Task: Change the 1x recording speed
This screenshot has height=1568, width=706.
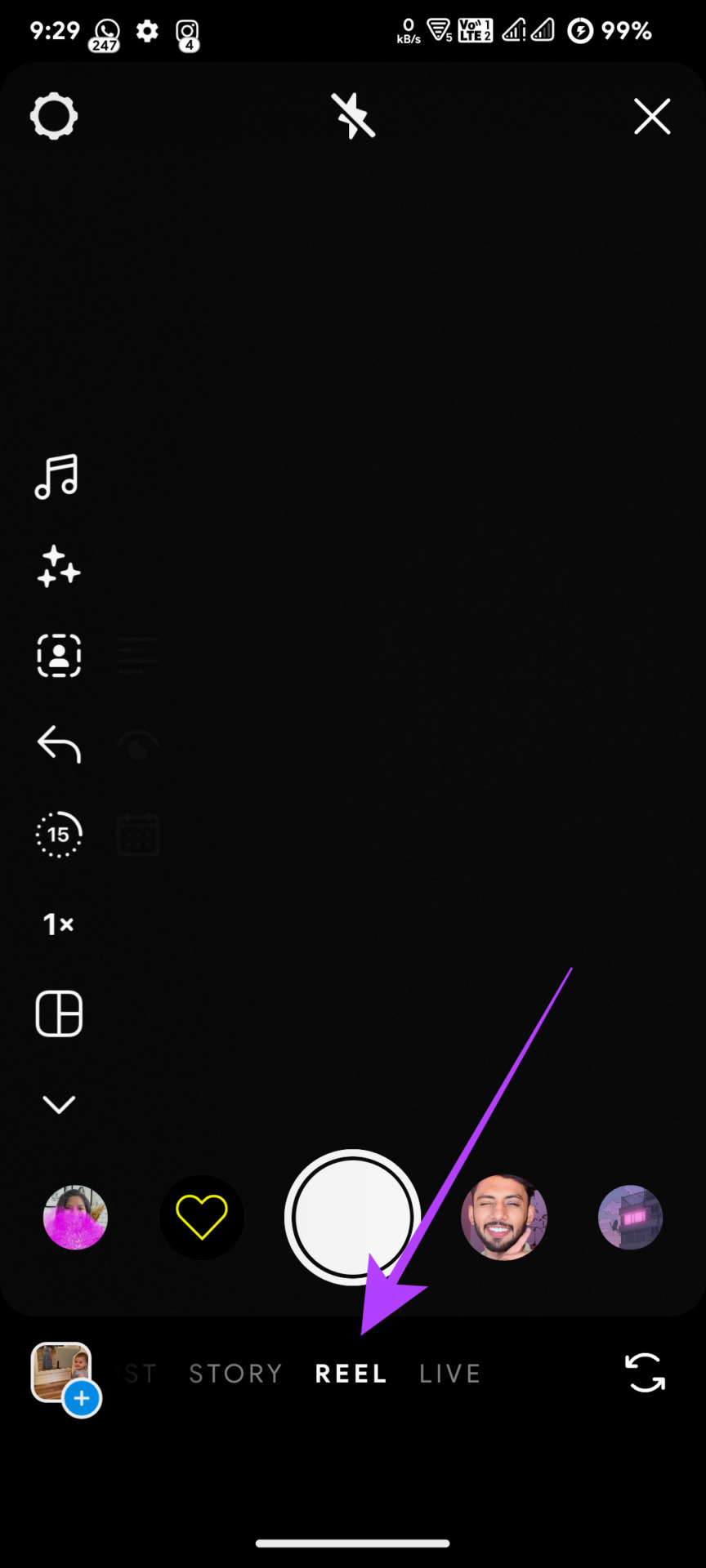Action: (59, 924)
